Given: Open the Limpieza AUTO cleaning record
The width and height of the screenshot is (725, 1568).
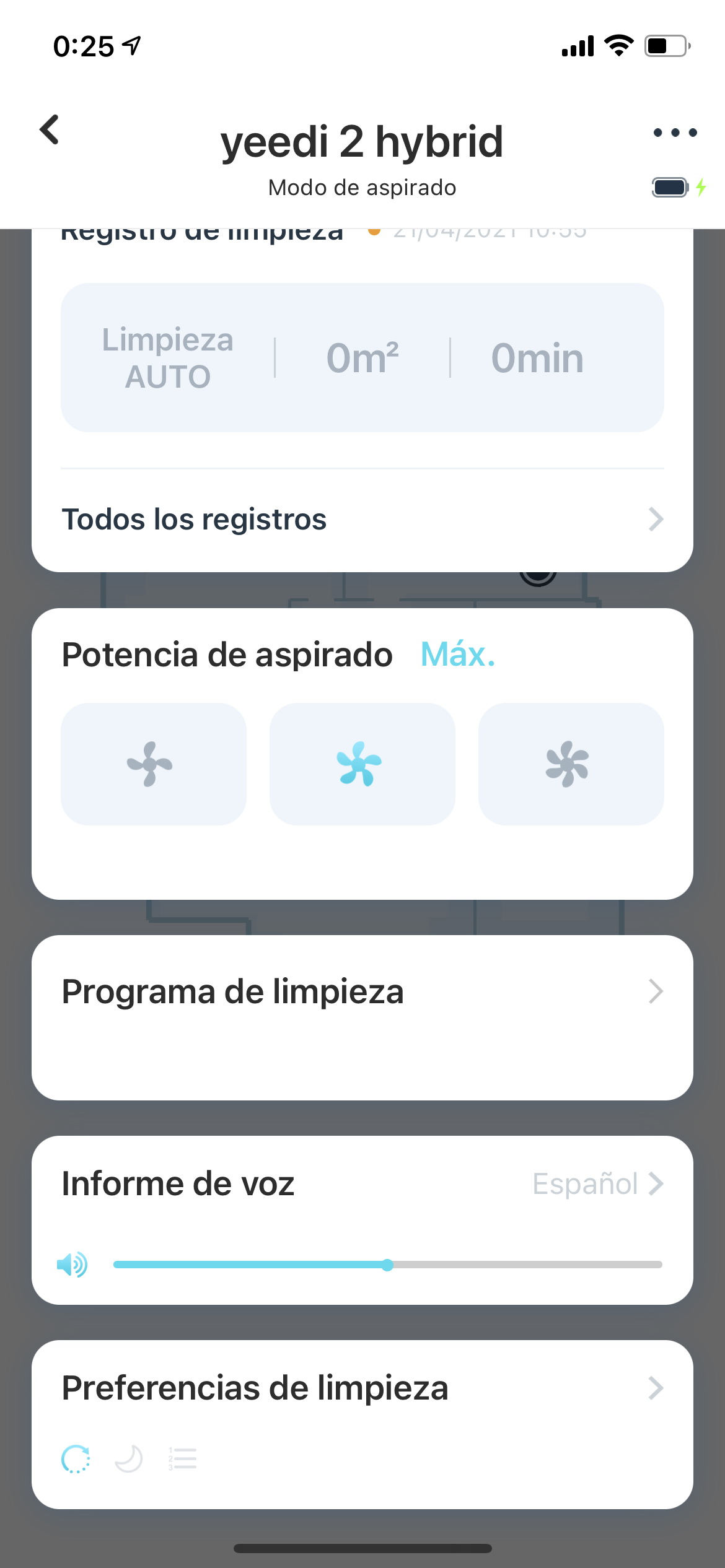Looking at the screenshot, I should tap(362, 357).
